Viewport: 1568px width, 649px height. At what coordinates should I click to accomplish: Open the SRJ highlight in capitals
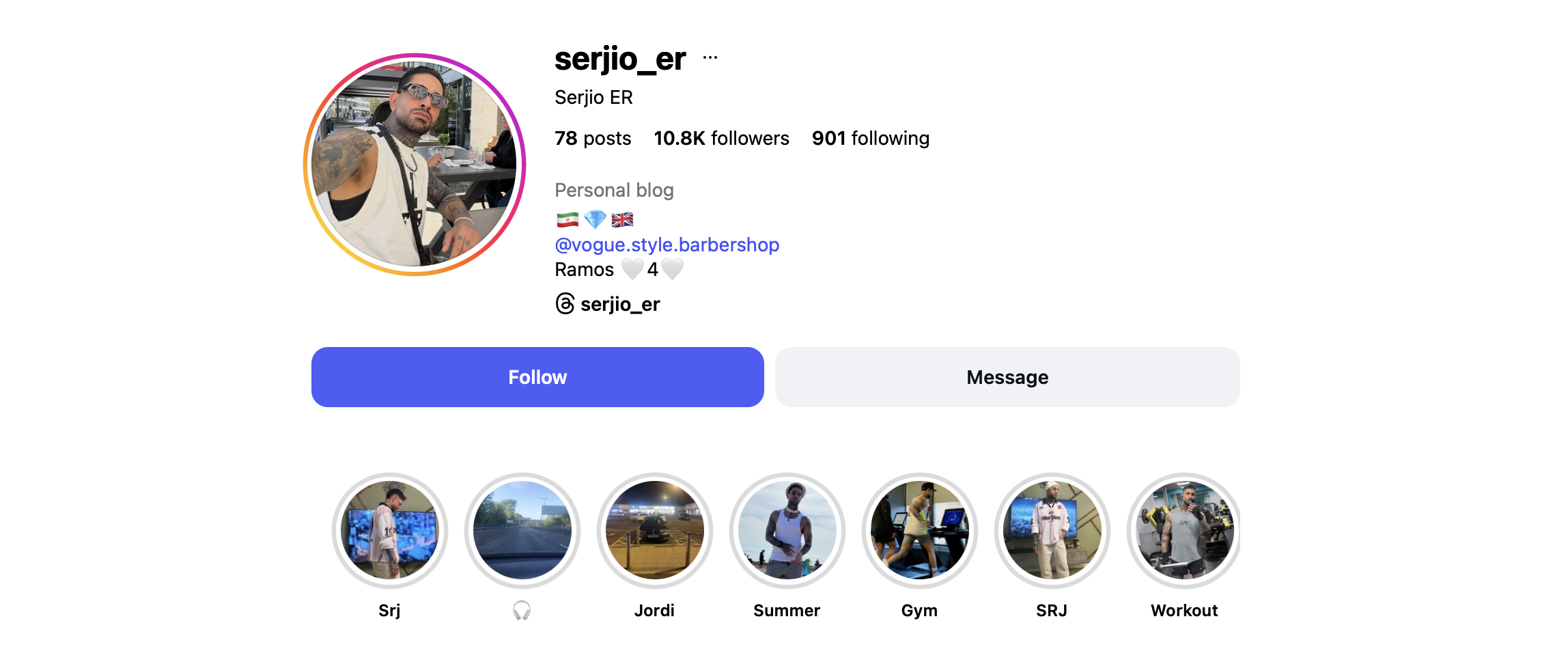1052,531
